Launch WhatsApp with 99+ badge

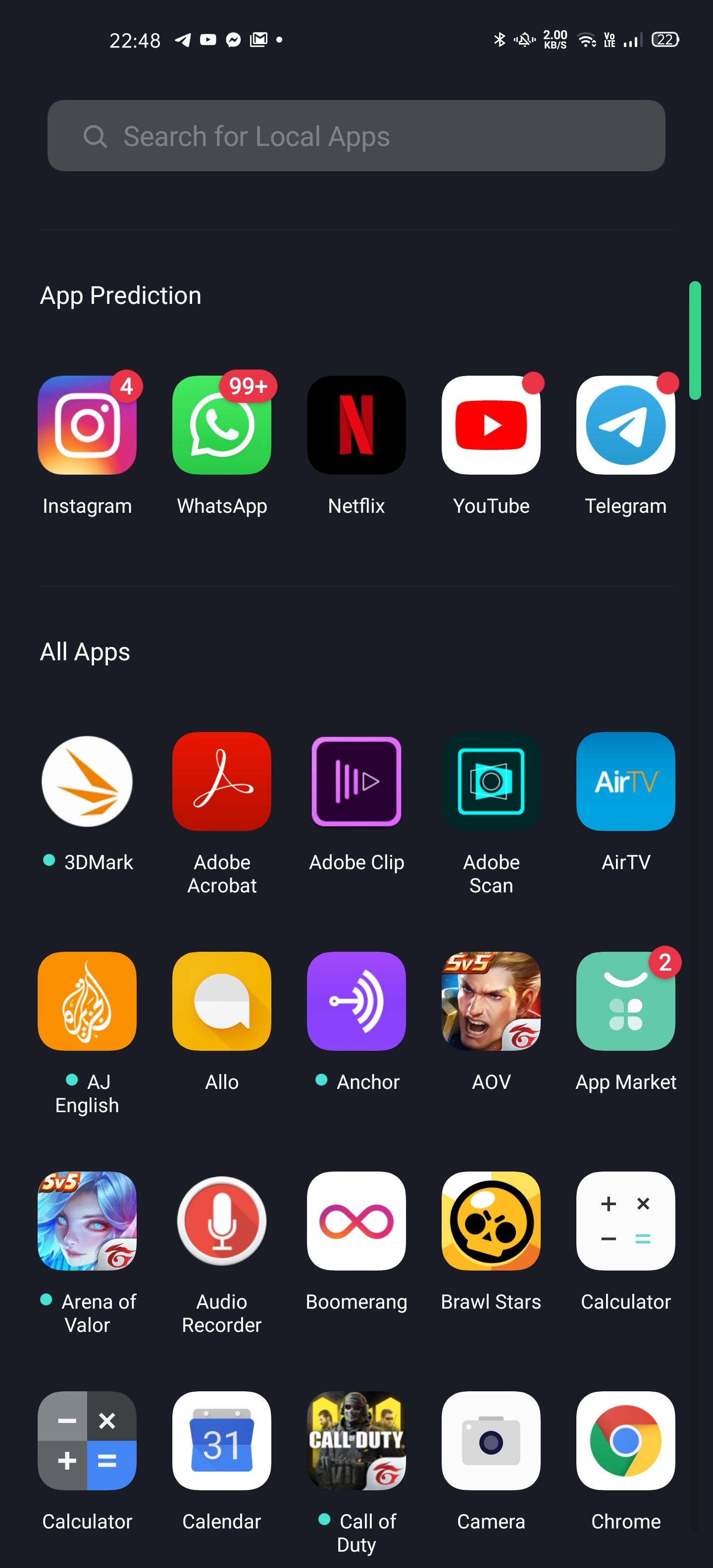pyautogui.click(x=222, y=425)
